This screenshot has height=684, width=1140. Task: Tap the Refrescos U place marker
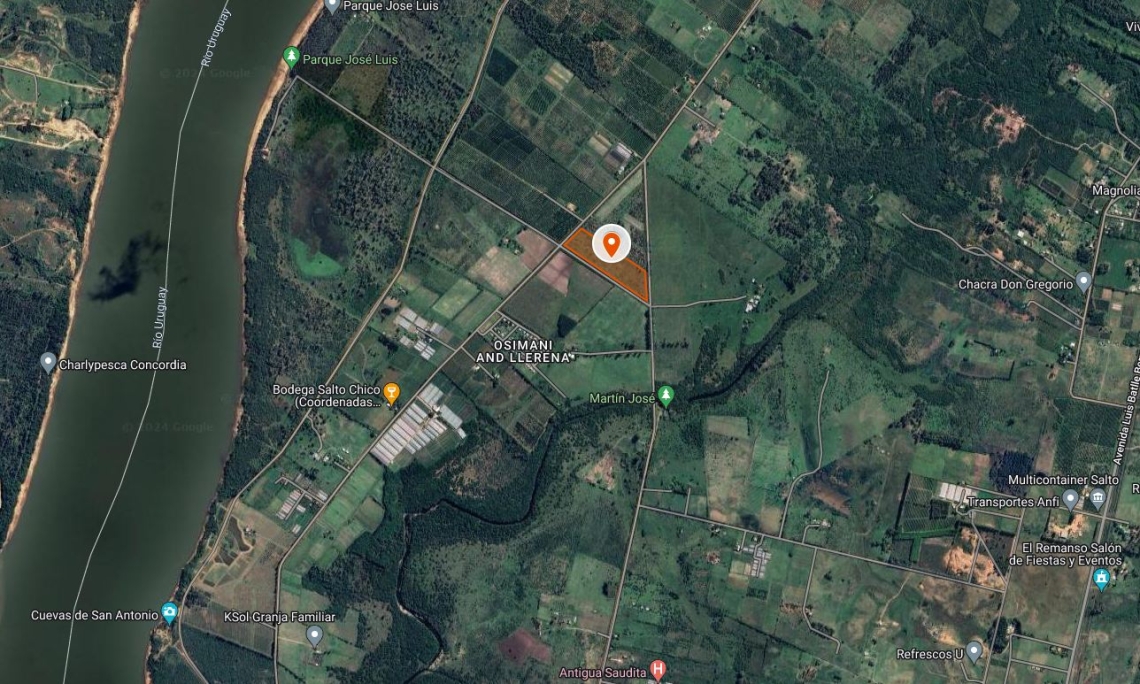[x=974, y=651]
